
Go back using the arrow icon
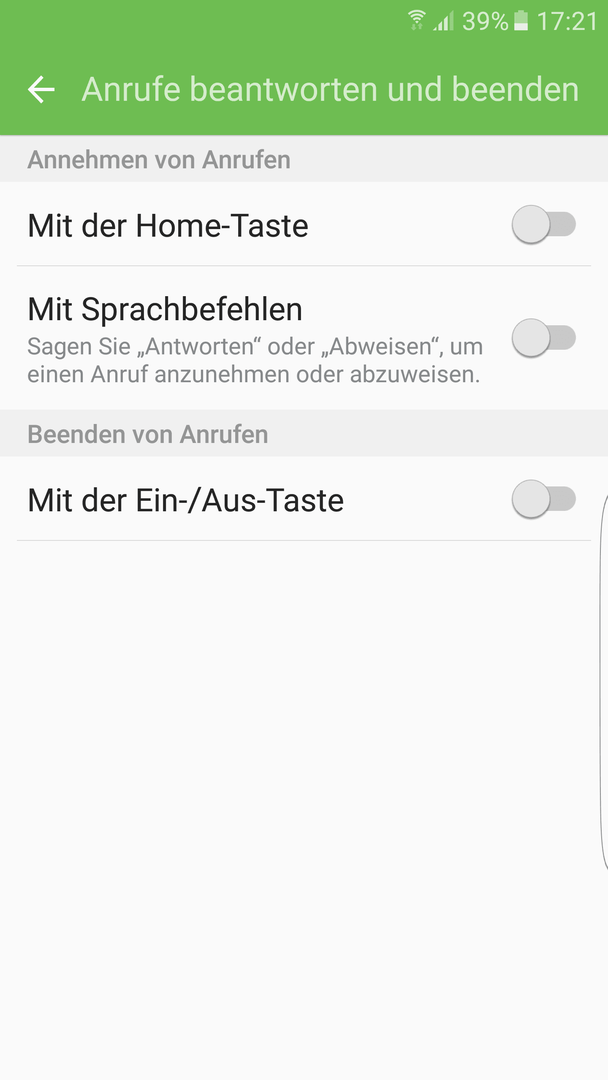41,90
